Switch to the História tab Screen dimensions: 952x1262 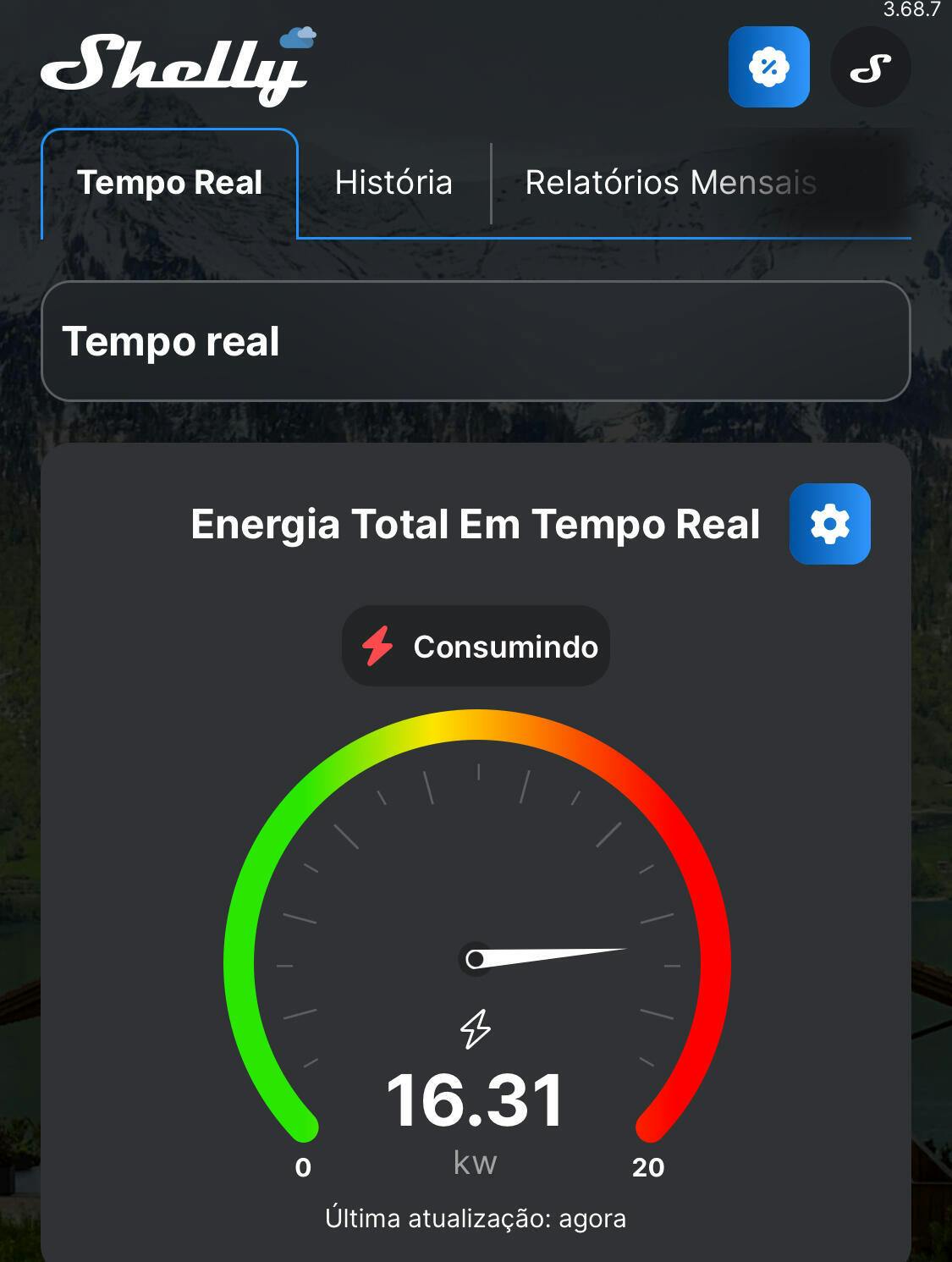click(393, 183)
